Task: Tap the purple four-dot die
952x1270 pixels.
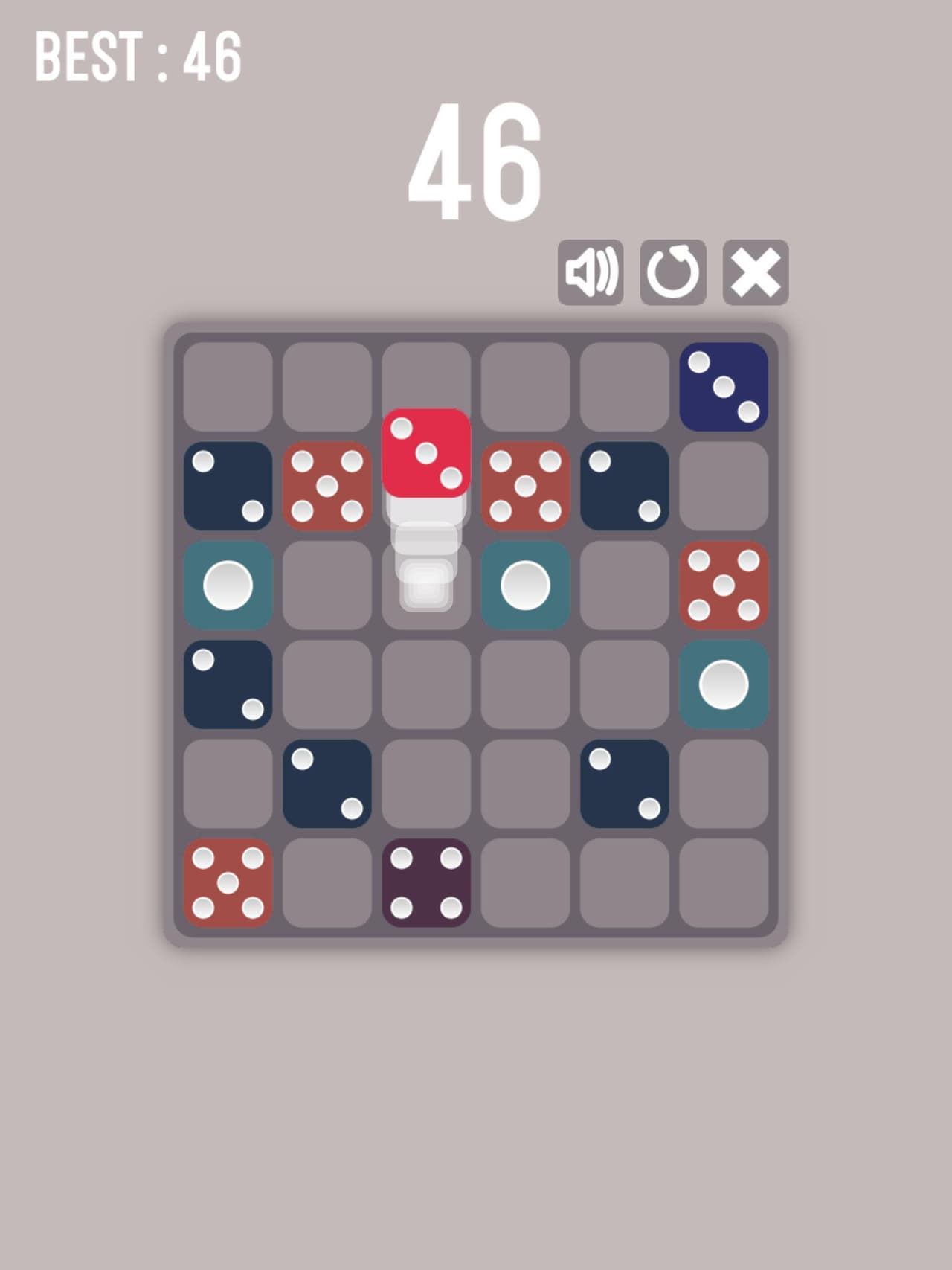Action: point(426,882)
